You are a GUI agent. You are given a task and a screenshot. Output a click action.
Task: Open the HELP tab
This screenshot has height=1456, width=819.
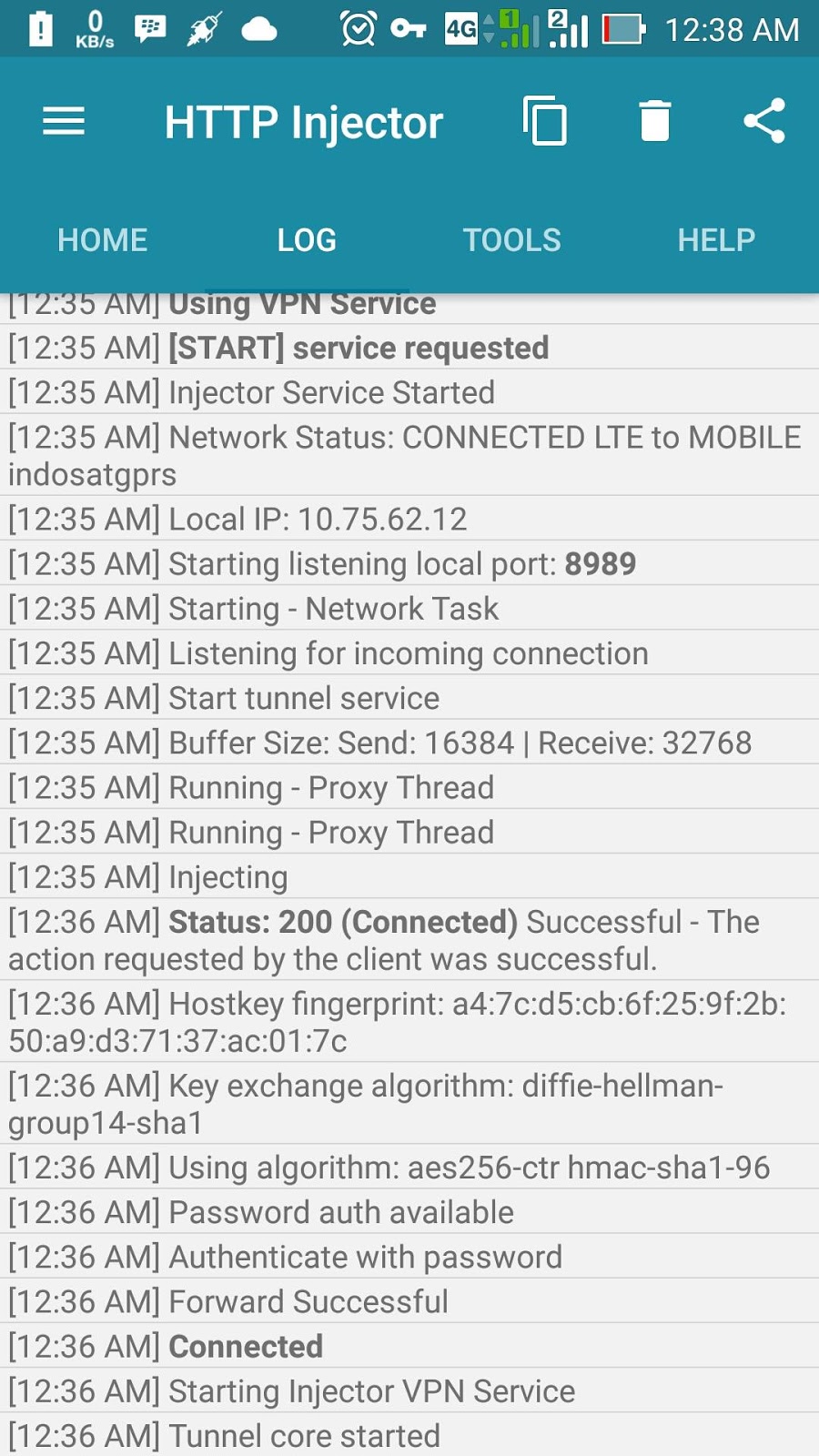716,240
